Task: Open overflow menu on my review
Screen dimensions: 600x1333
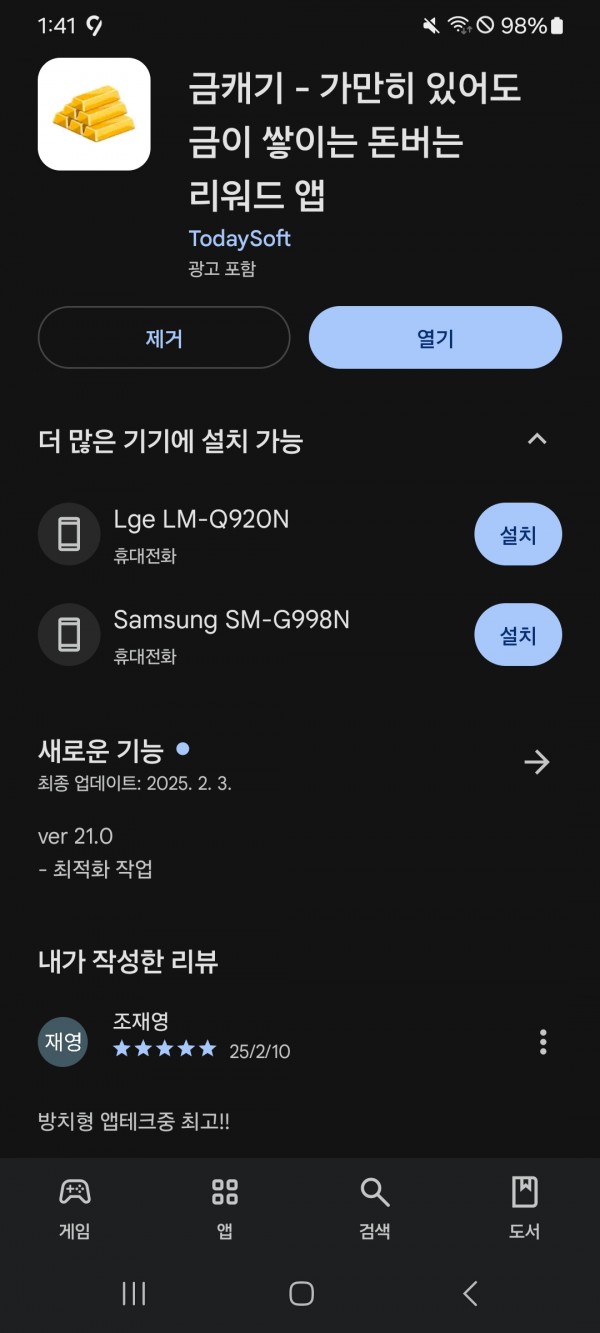Action: [x=543, y=1041]
